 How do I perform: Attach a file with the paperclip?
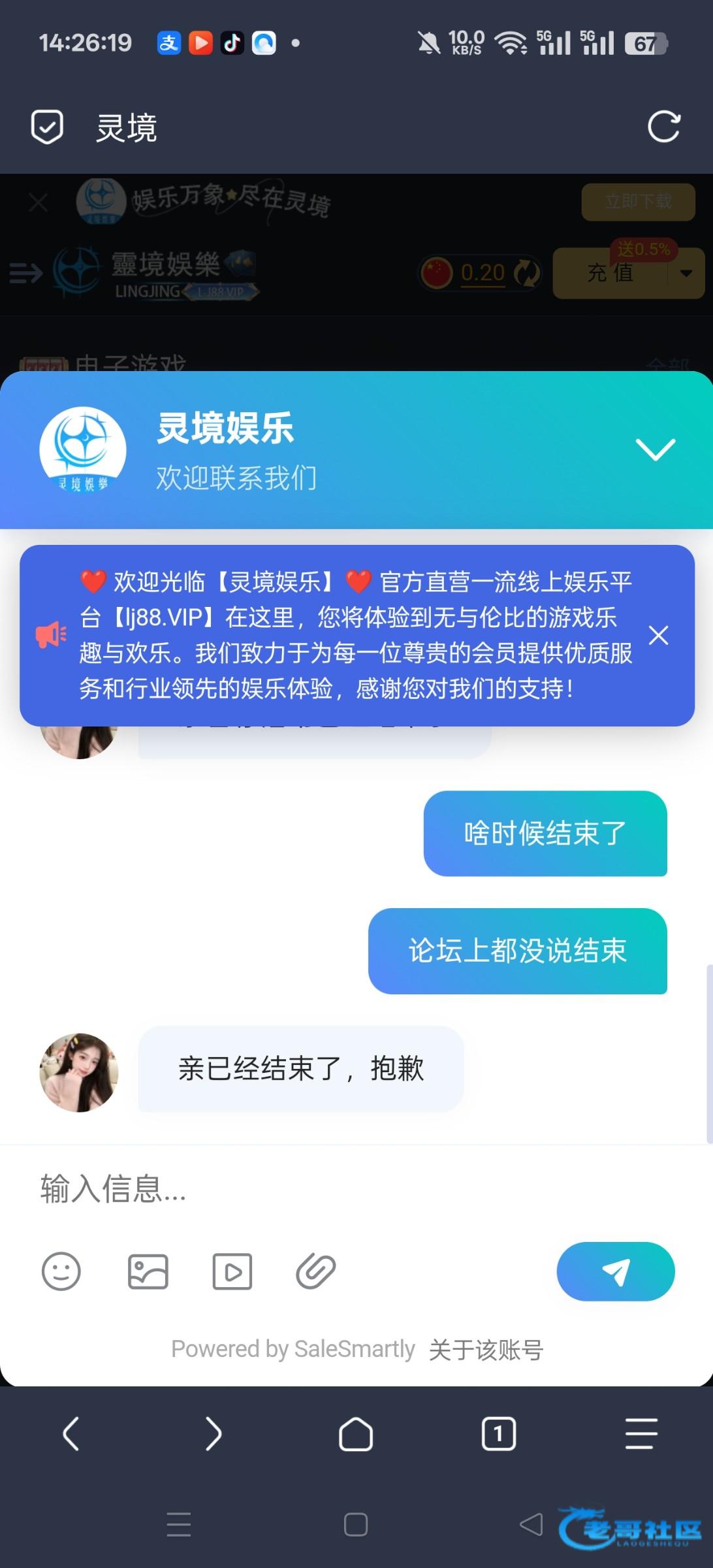pyautogui.click(x=316, y=1271)
